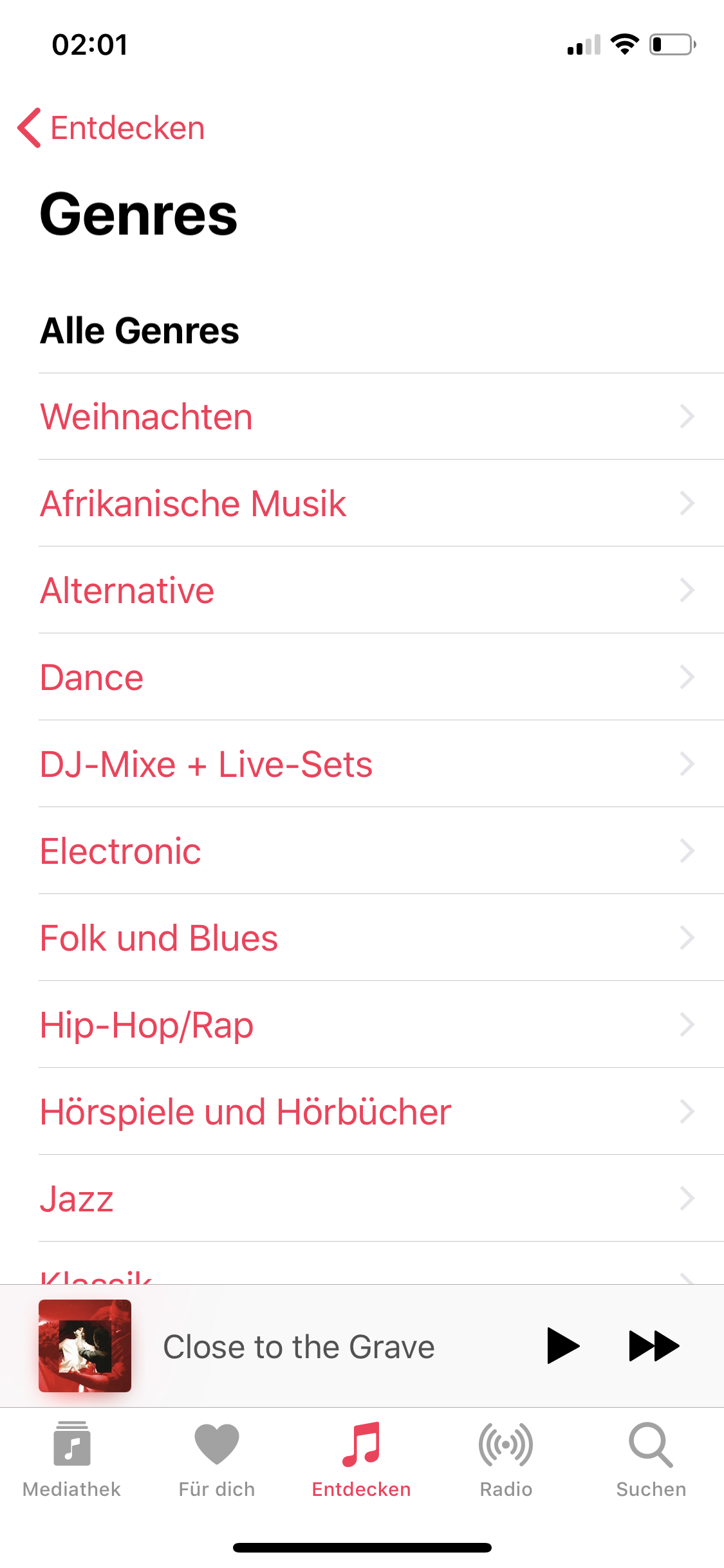Go back to Entdecken
This screenshot has height=1568, width=724.
(x=111, y=128)
